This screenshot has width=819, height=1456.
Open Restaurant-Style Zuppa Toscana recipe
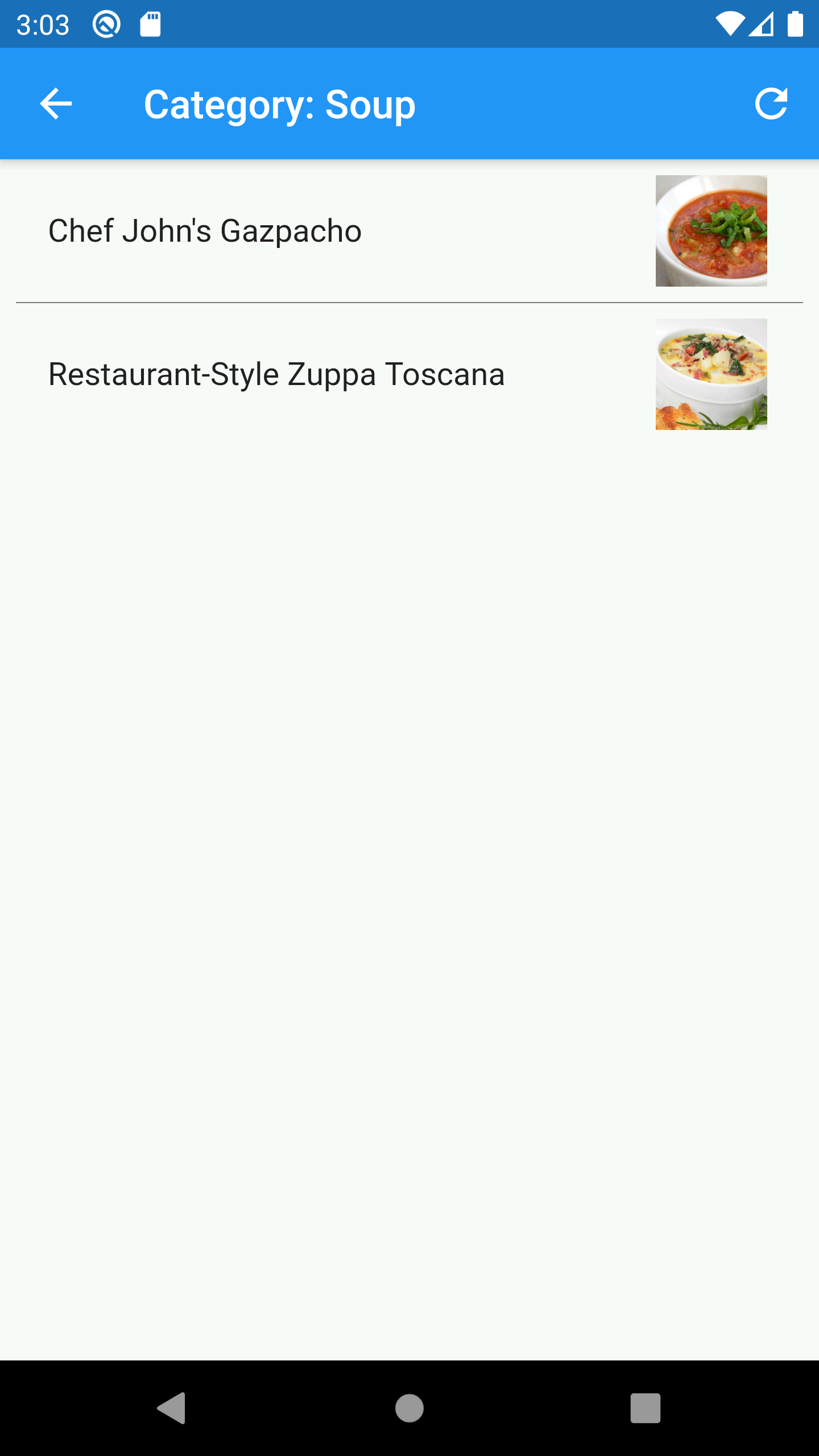click(276, 374)
